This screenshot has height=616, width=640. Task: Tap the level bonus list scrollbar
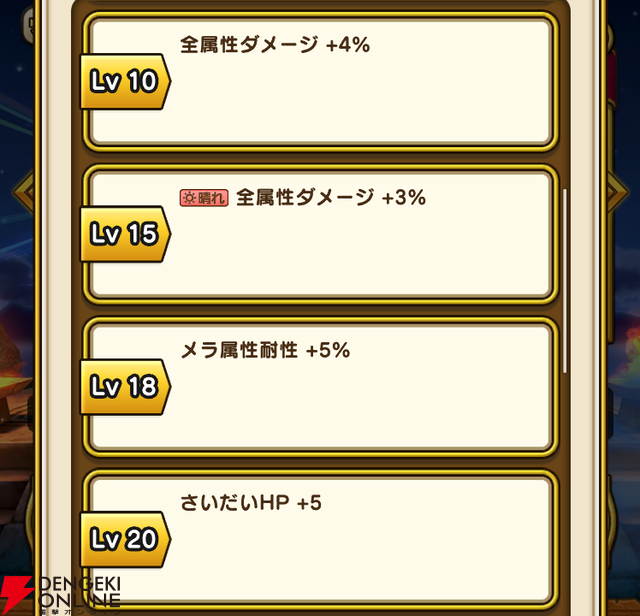[565, 280]
